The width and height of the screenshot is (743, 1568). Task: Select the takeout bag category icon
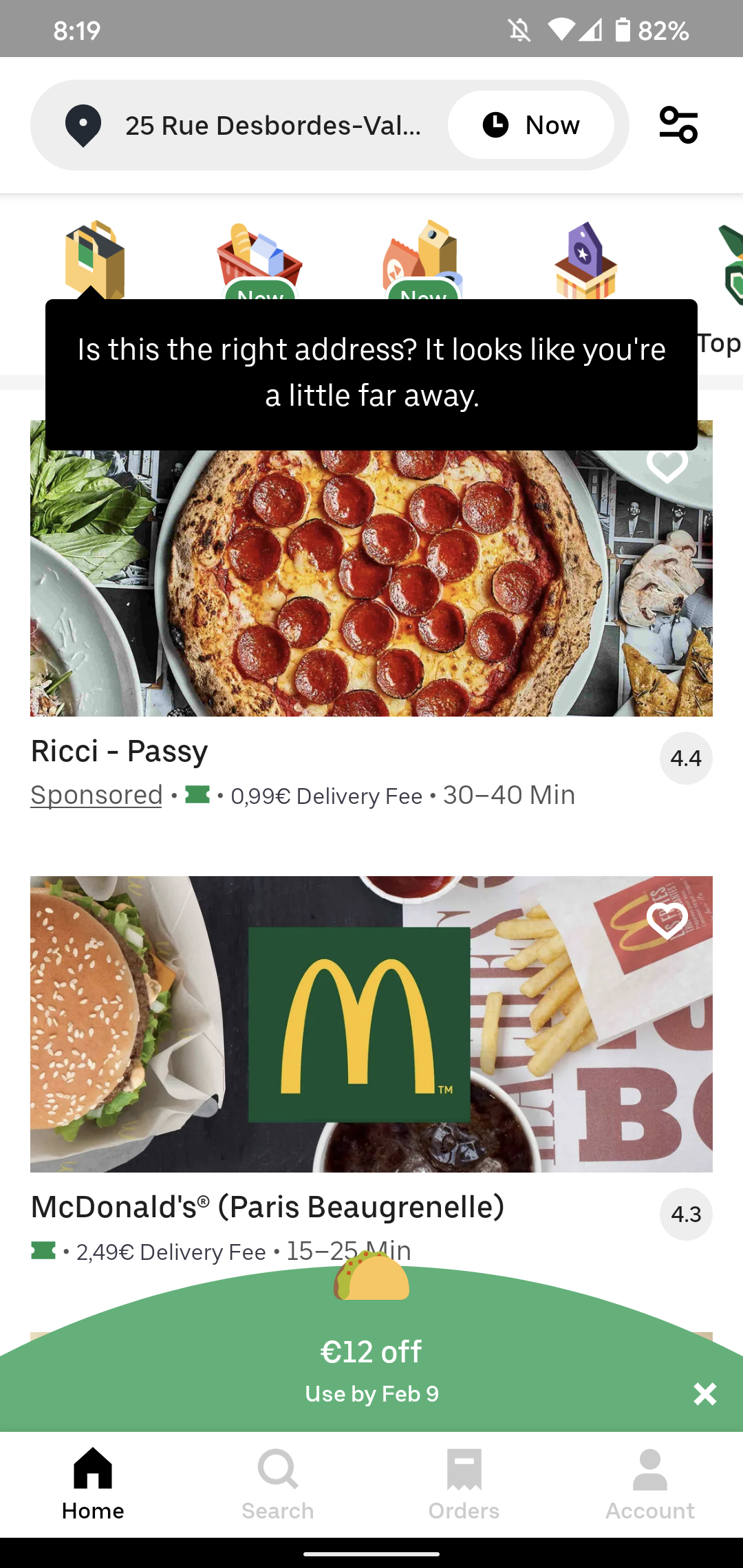point(94,261)
